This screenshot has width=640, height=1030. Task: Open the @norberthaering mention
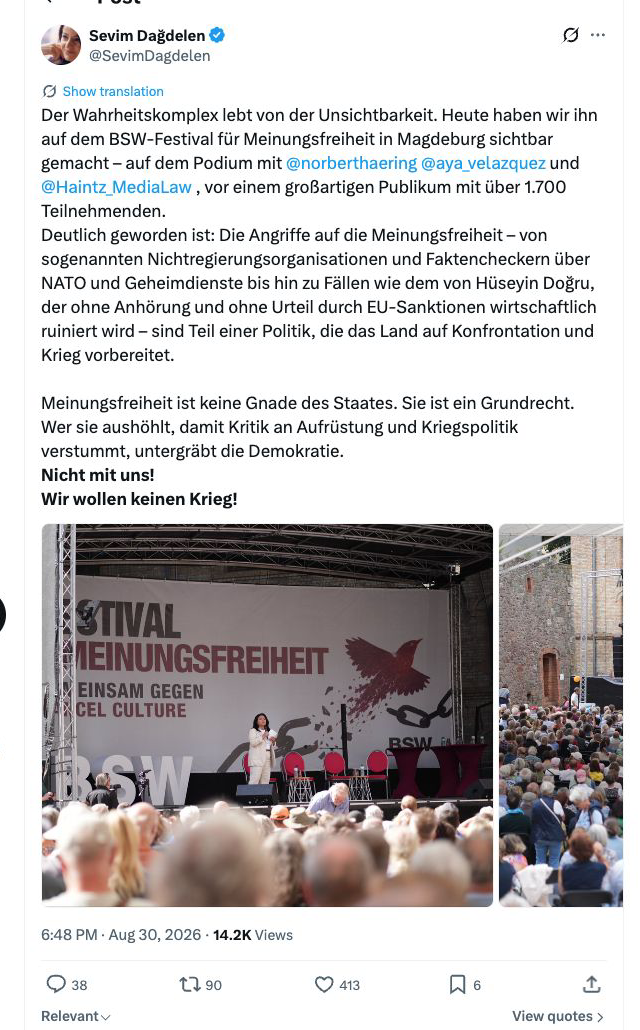point(352,163)
